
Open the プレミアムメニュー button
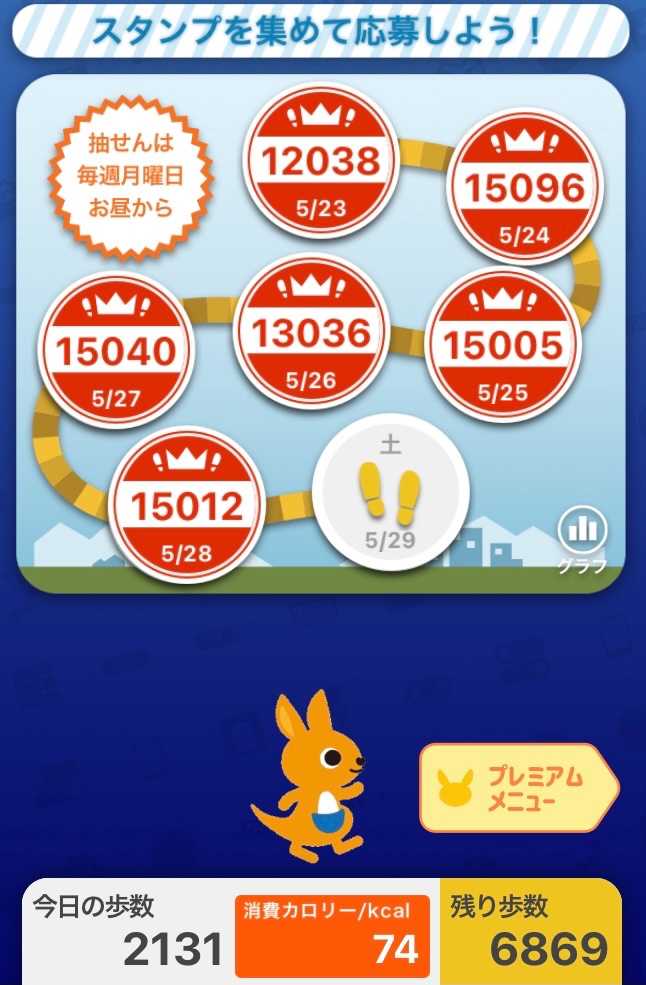[x=519, y=787]
